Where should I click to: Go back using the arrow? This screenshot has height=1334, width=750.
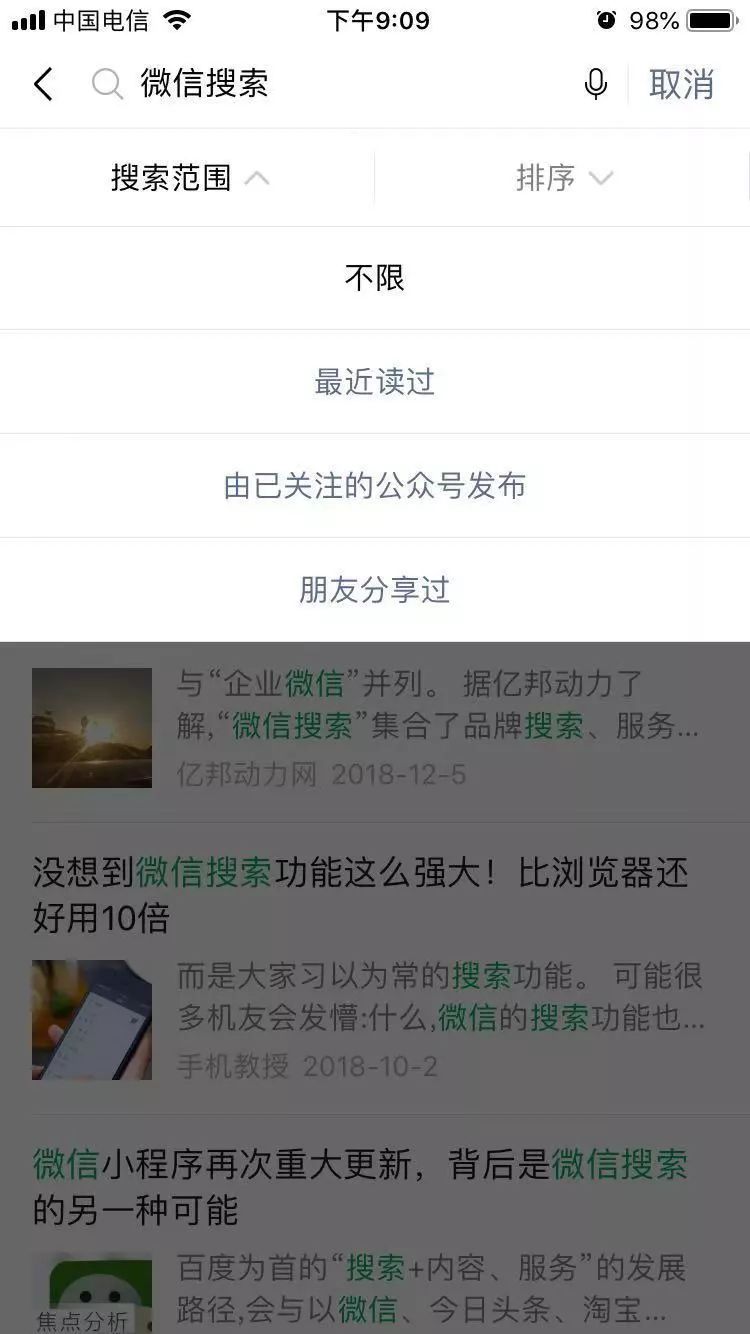pos(43,85)
